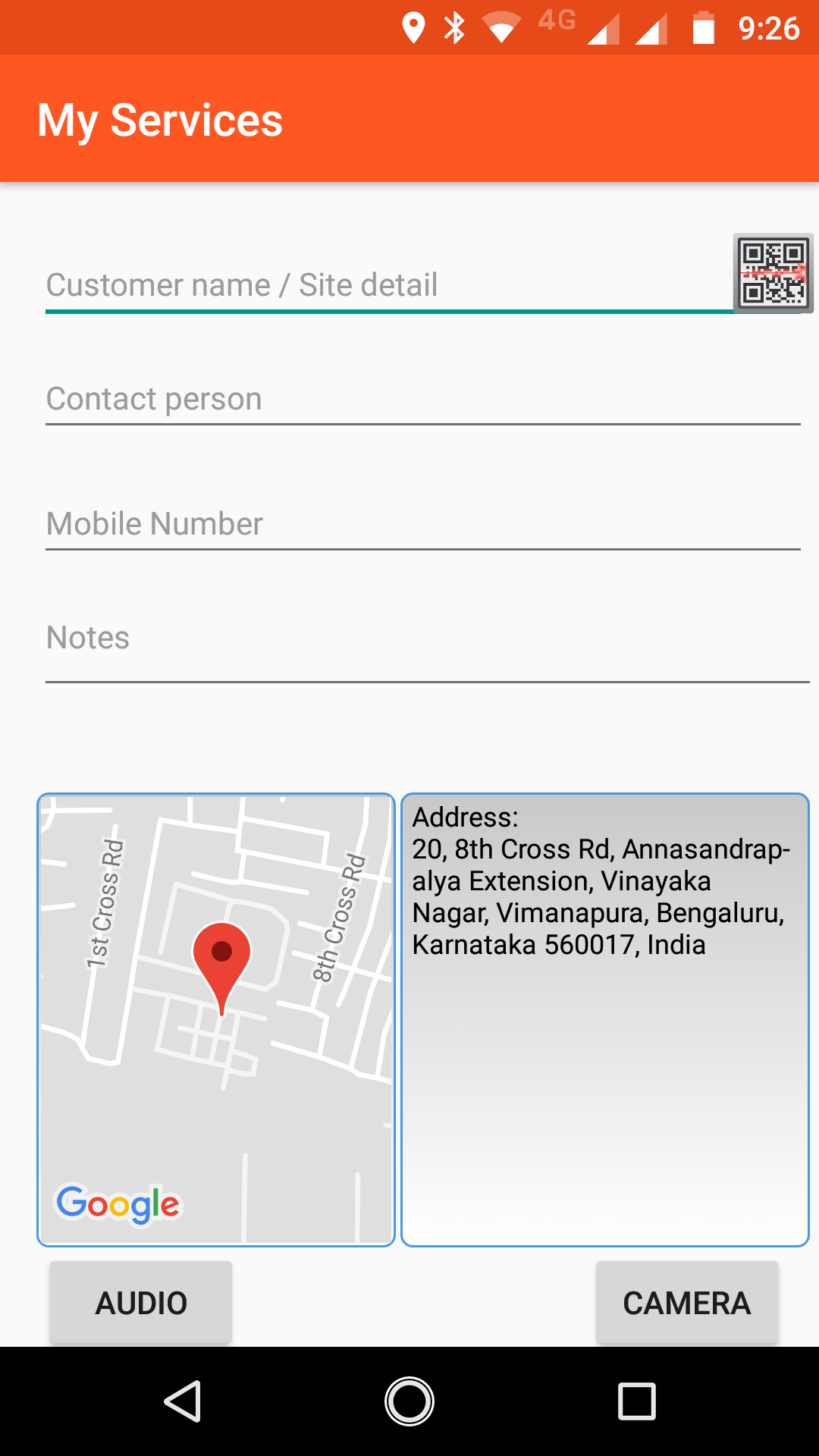Image resolution: width=819 pixels, height=1456 pixels.
Task: Enter the Contact person field
Action: 422,399
